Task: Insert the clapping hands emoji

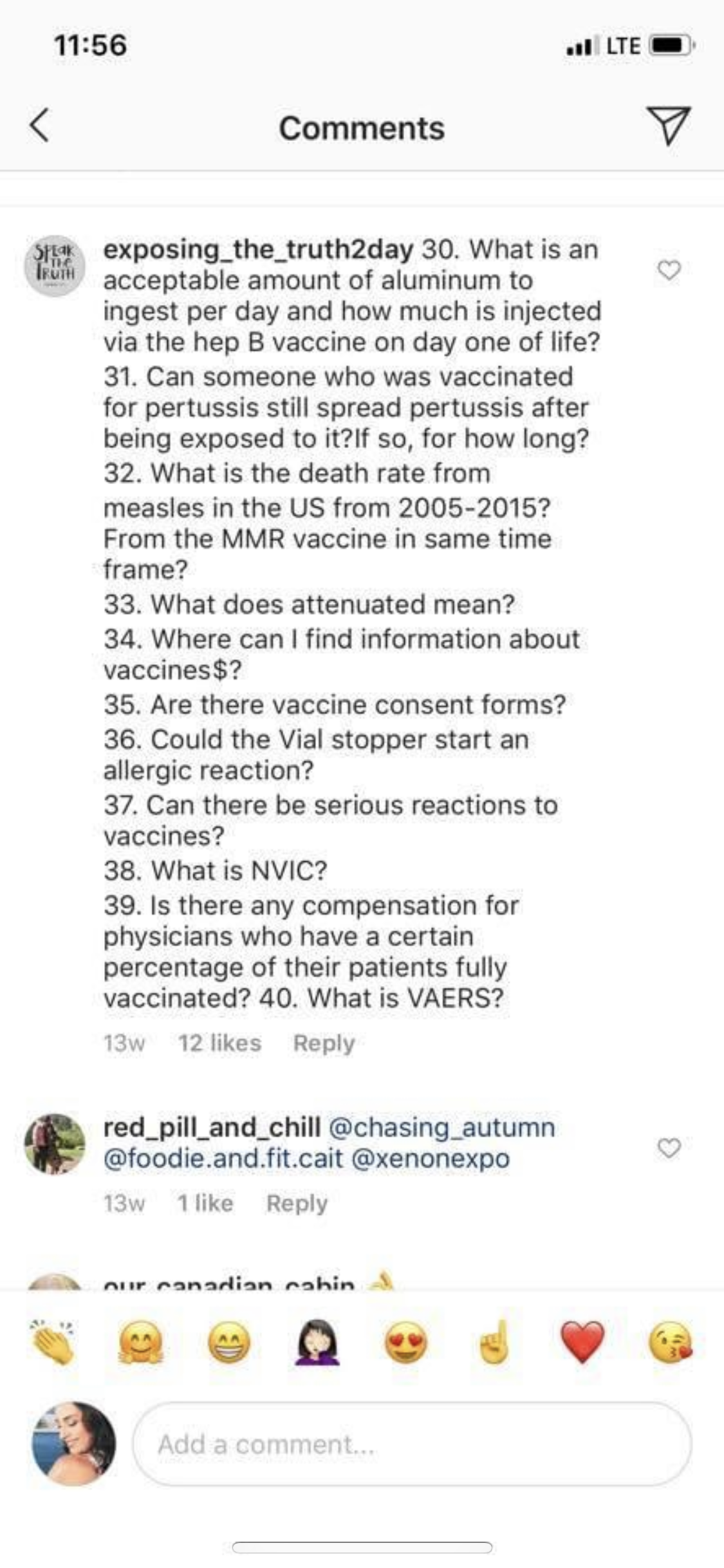Action: [x=54, y=1343]
